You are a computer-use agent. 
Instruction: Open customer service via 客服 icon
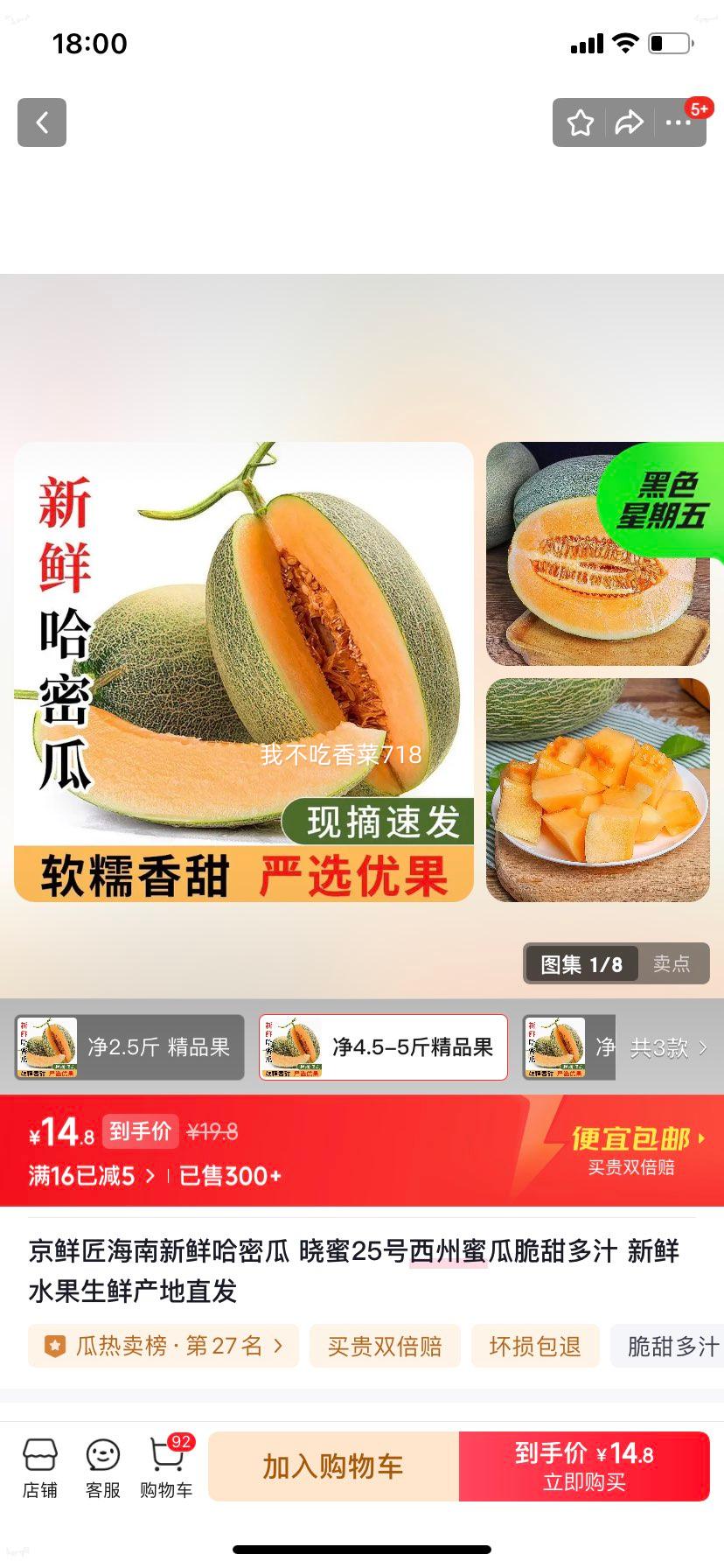coord(102,1466)
